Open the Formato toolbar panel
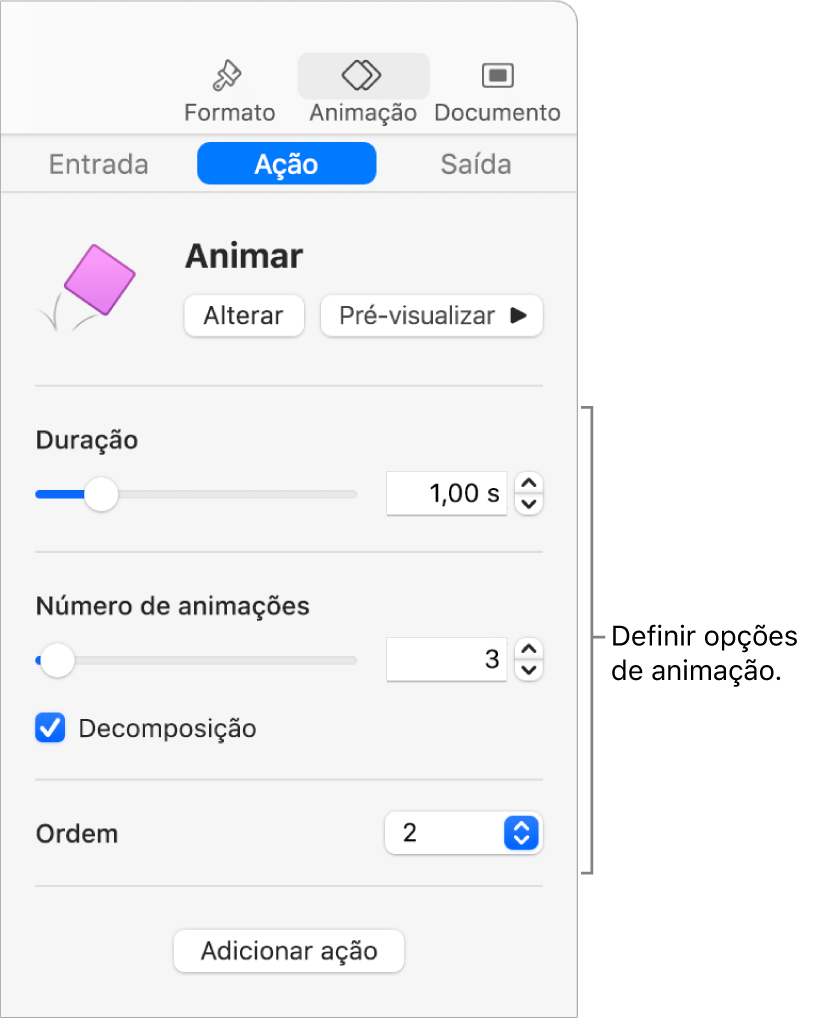This screenshot has width=822, height=1019. click(229, 90)
